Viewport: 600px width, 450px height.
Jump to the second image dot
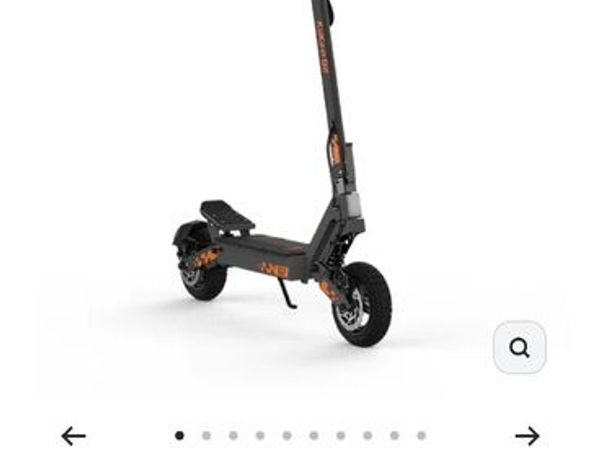(x=206, y=435)
